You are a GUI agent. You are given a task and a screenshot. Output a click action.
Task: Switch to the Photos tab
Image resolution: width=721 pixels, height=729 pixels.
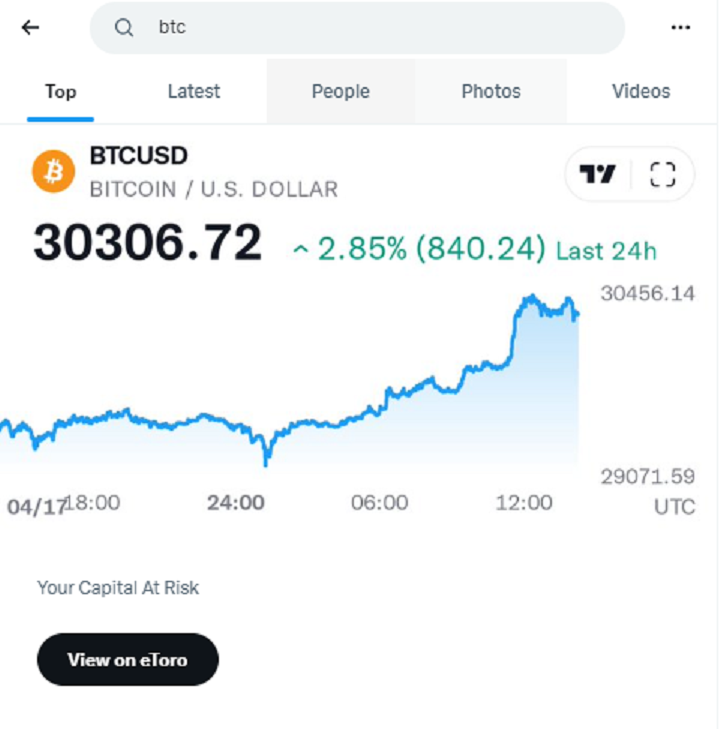(x=491, y=91)
